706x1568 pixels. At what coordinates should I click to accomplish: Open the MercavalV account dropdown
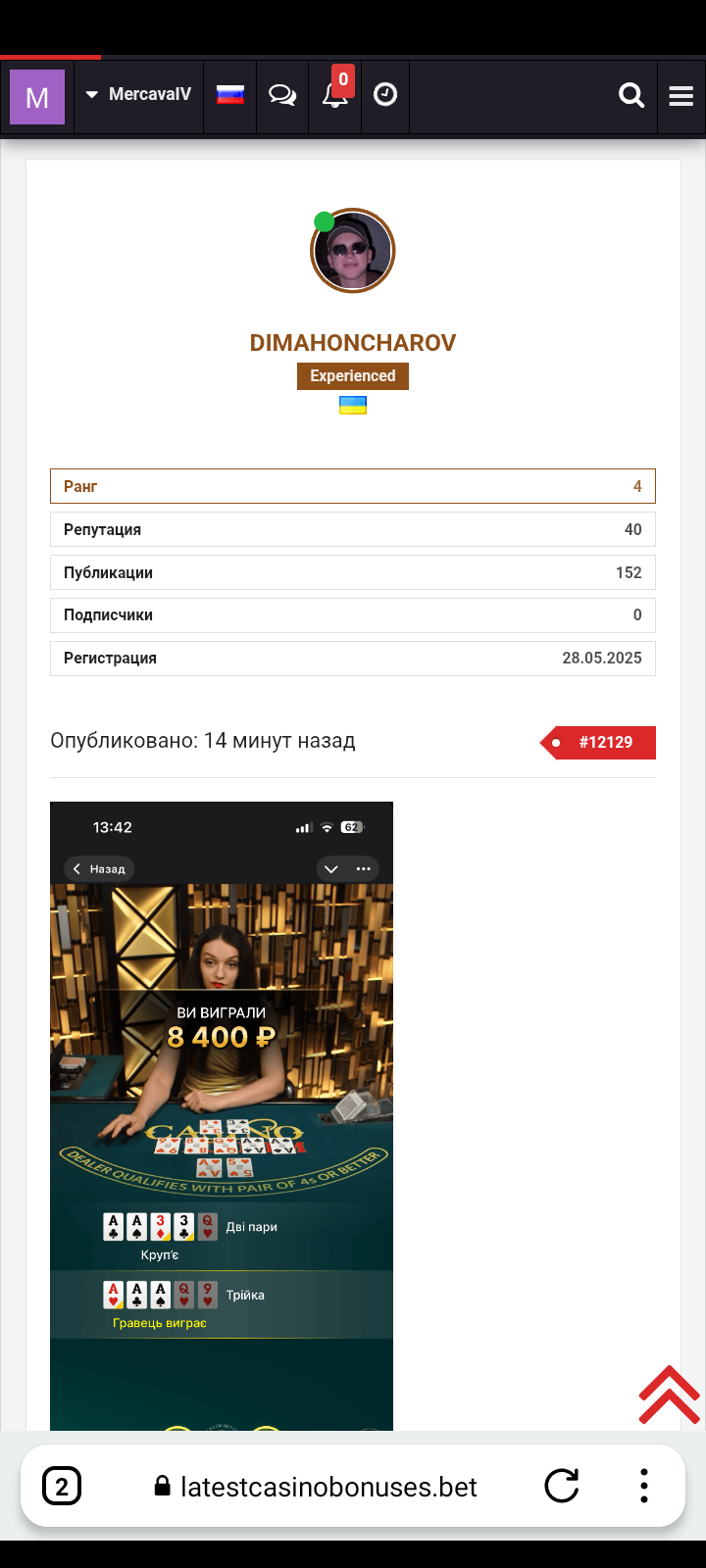[x=138, y=95]
